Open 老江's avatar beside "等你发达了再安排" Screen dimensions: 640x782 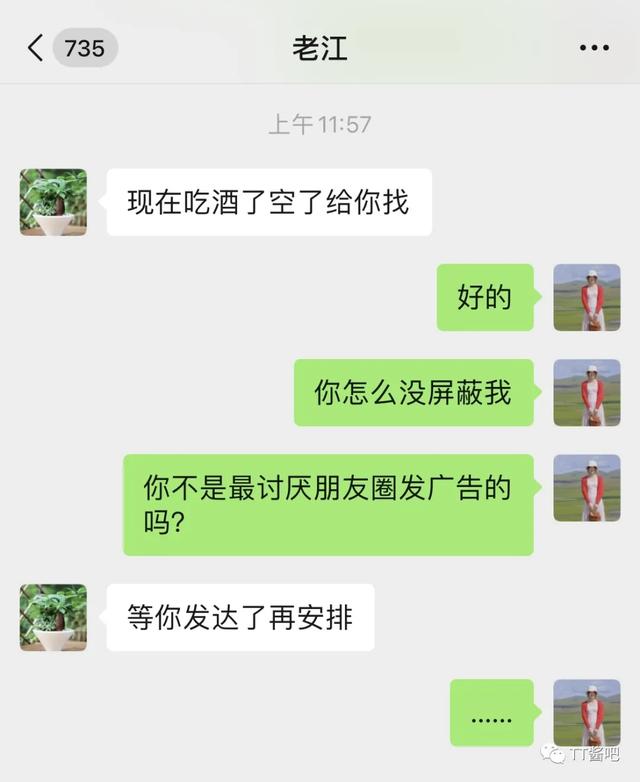pos(53,617)
